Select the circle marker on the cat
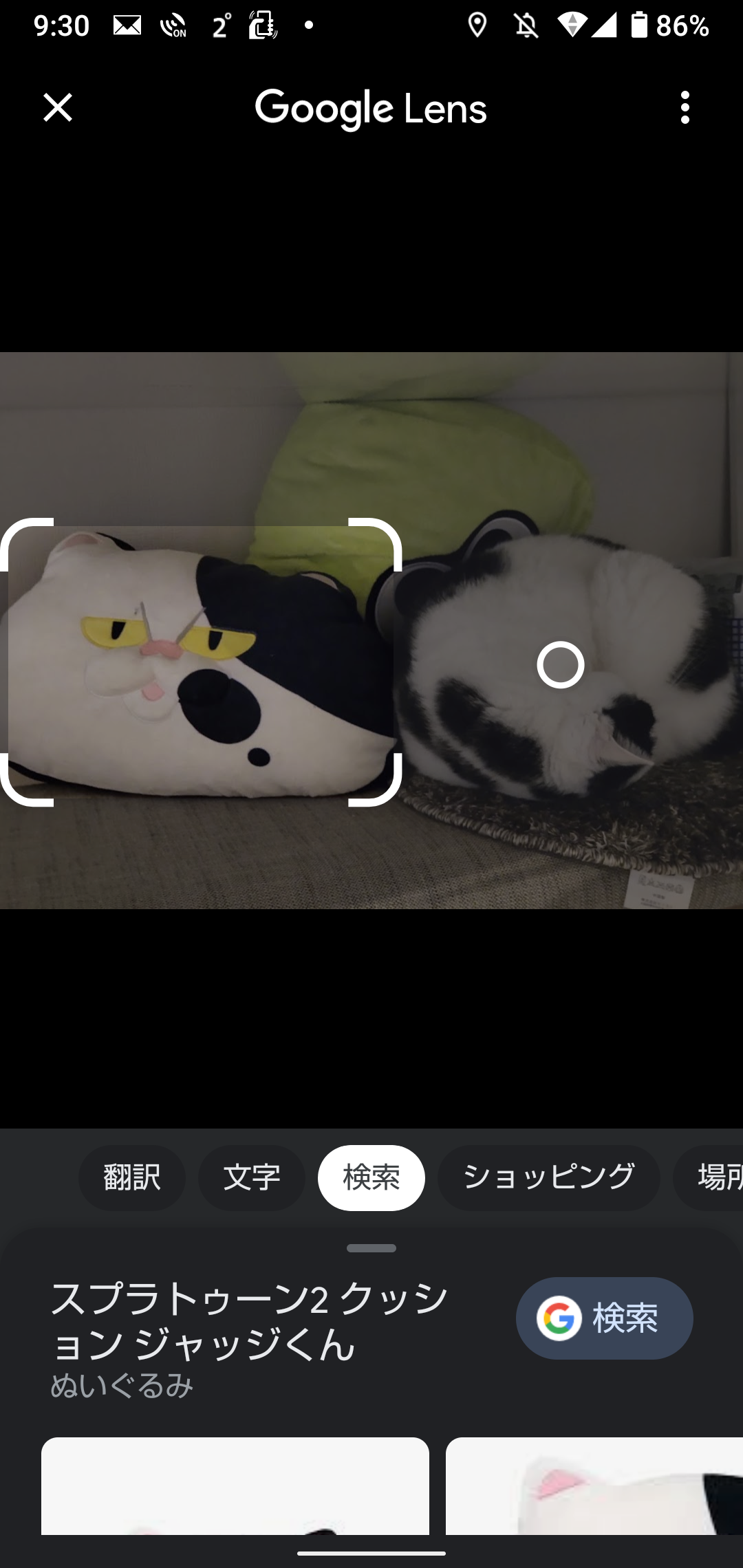The height and width of the screenshot is (1568, 743). pos(560,665)
